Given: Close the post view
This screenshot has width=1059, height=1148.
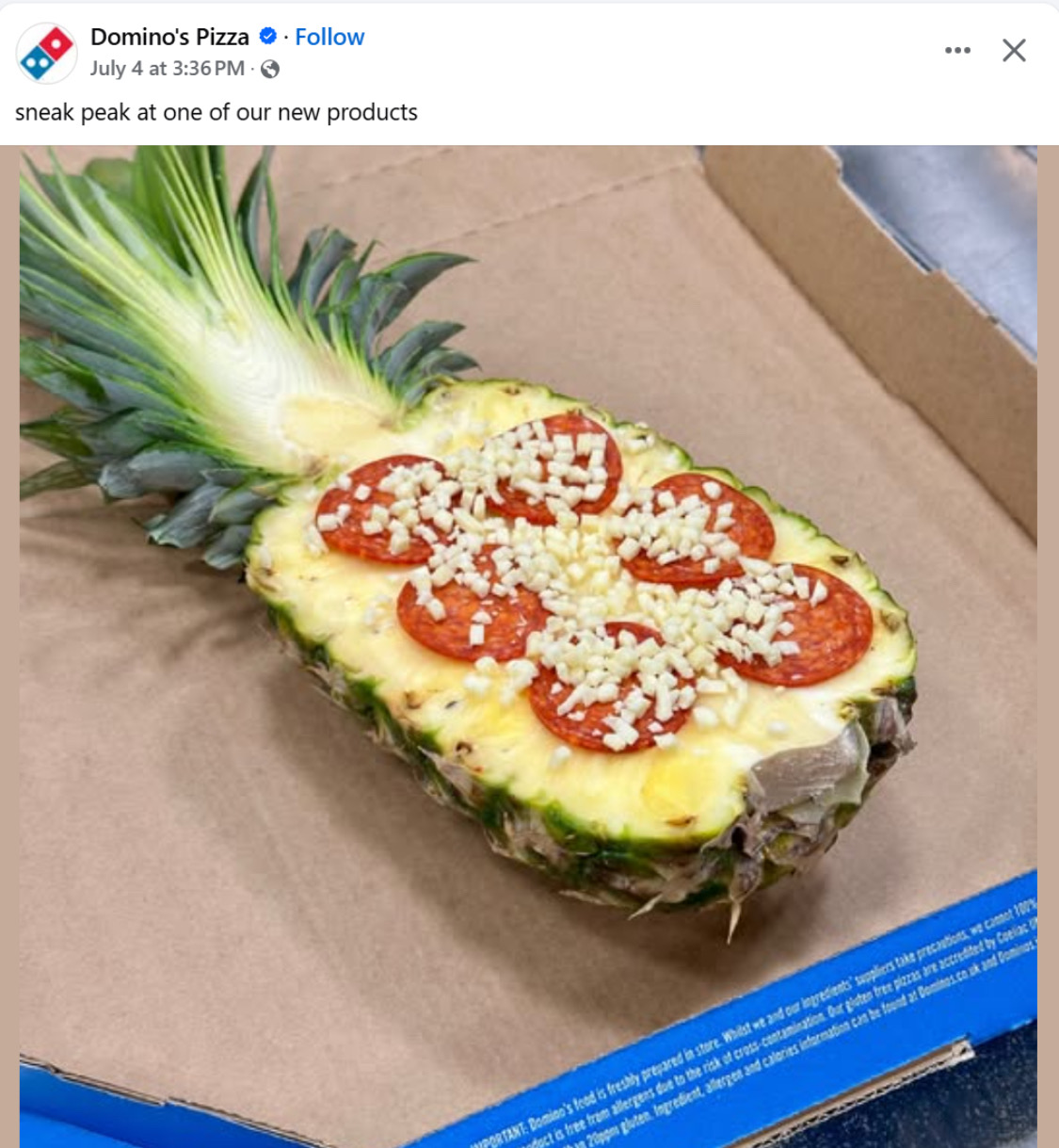Looking at the screenshot, I should (1014, 50).
